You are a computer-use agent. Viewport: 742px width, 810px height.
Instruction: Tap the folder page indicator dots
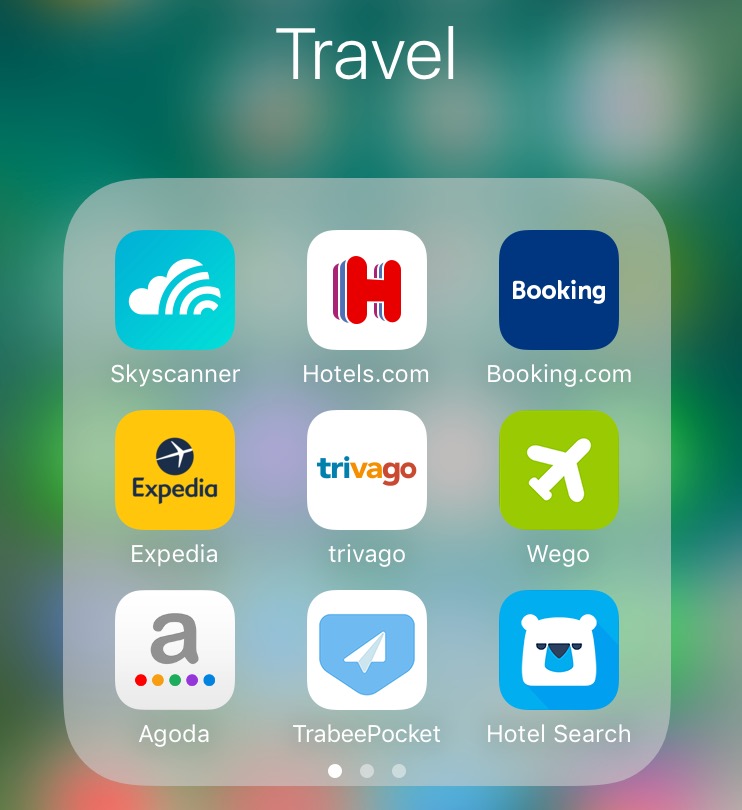pyautogui.click(x=367, y=771)
